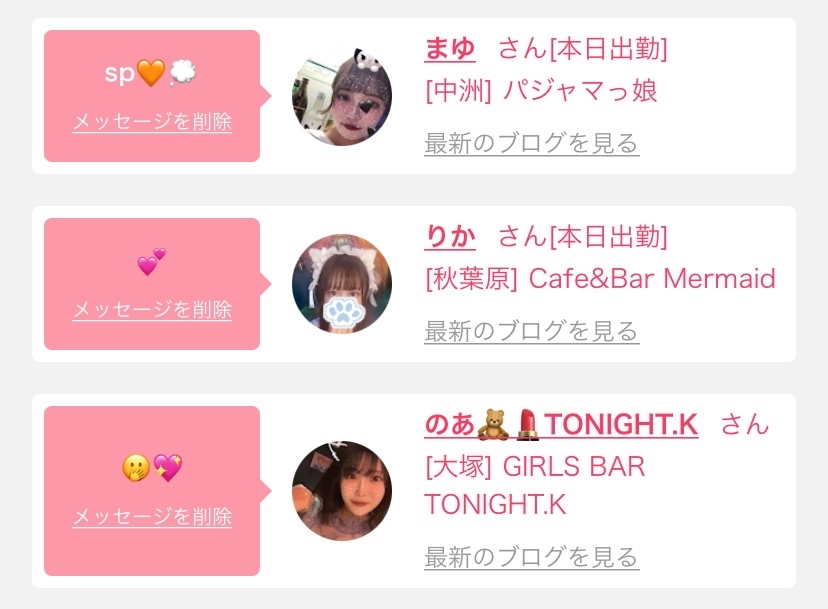Screen dimensions: 828x609
Task: Tap まゆ's profile photo
Action: point(341,97)
